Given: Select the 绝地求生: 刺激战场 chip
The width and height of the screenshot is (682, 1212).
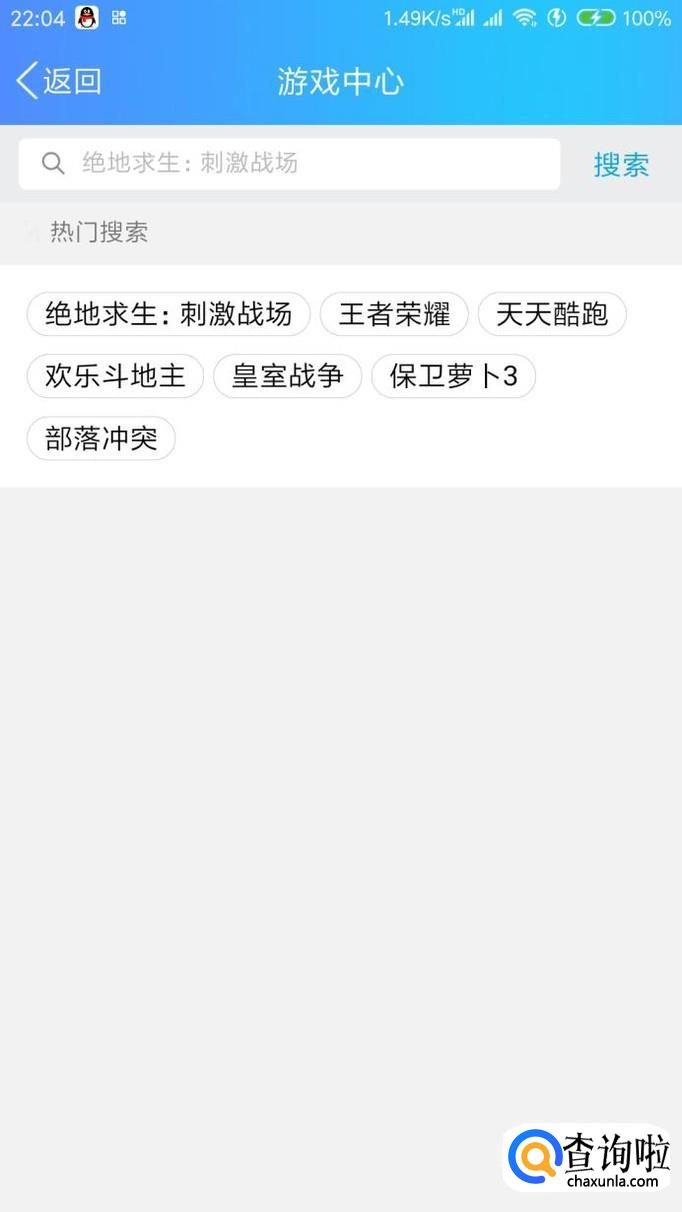Looking at the screenshot, I should (x=169, y=314).
